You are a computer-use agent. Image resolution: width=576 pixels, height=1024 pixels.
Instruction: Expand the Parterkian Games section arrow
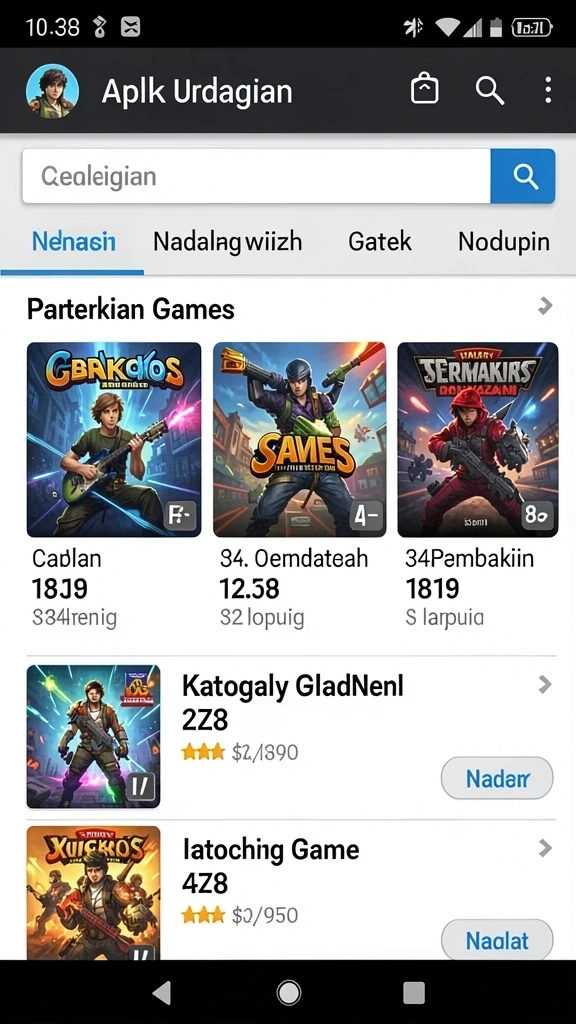[x=545, y=306]
